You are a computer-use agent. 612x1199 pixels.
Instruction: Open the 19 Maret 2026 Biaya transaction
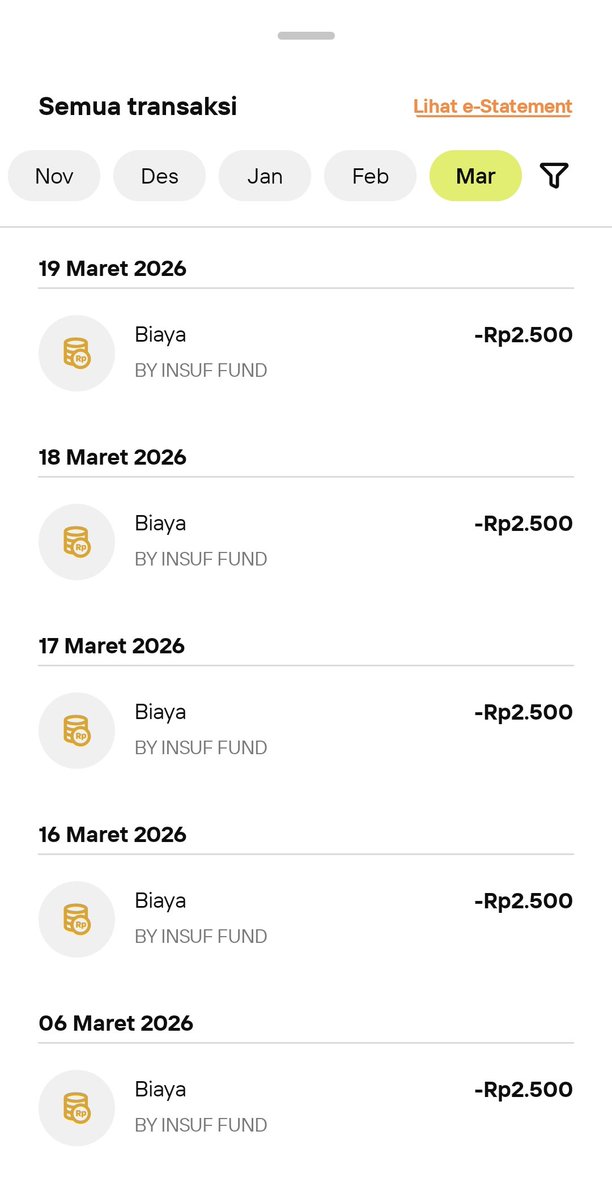306,353
